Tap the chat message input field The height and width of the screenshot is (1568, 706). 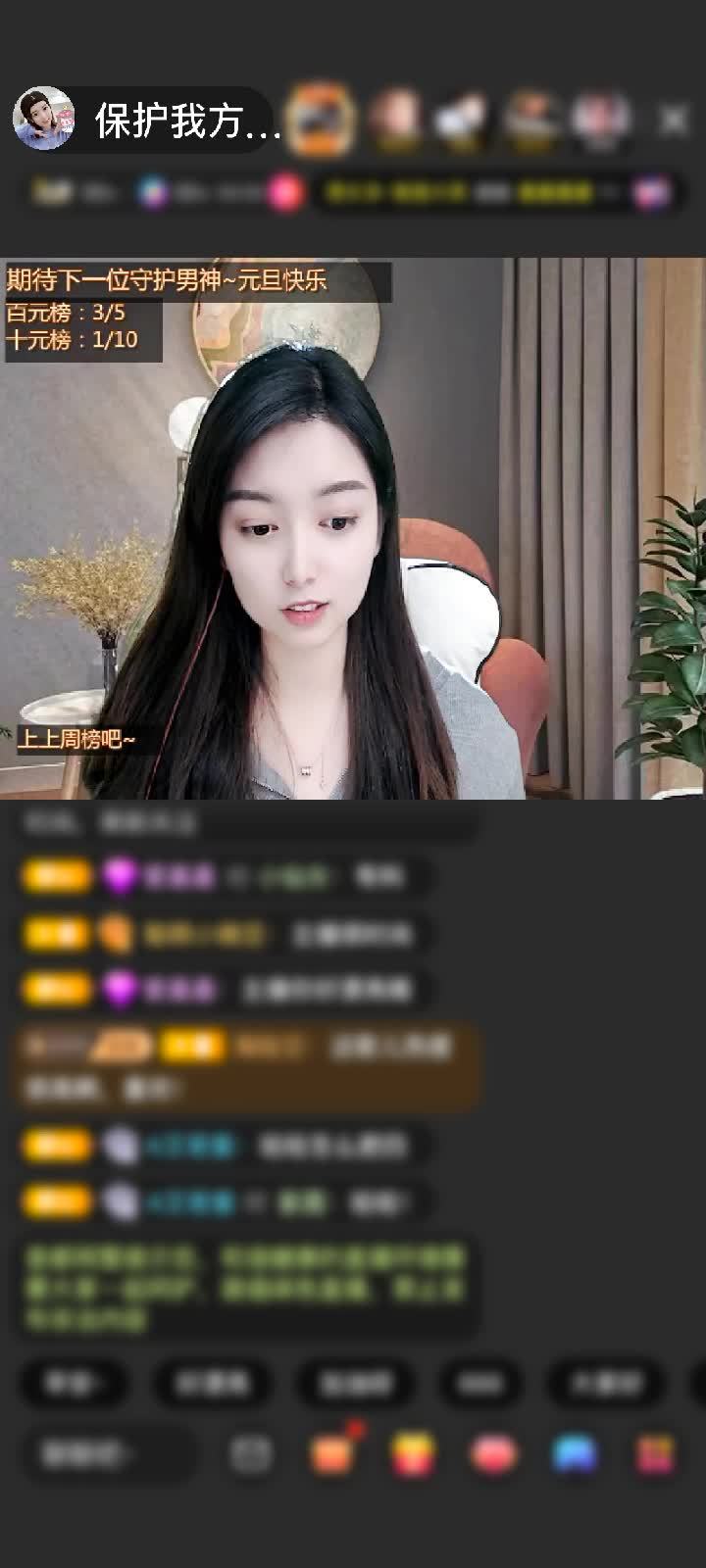tap(102, 1454)
